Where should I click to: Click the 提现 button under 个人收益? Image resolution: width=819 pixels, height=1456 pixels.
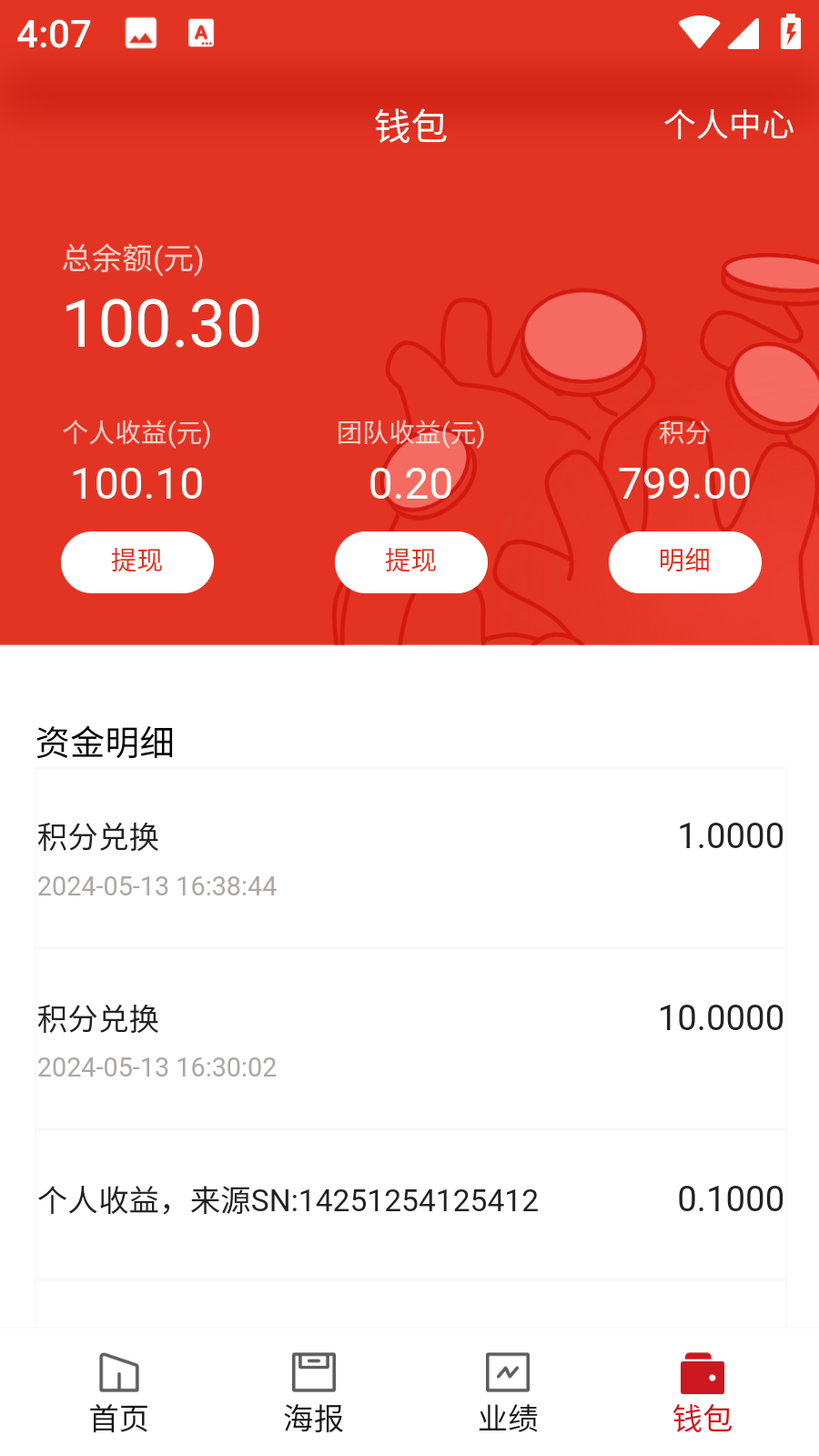coord(136,561)
